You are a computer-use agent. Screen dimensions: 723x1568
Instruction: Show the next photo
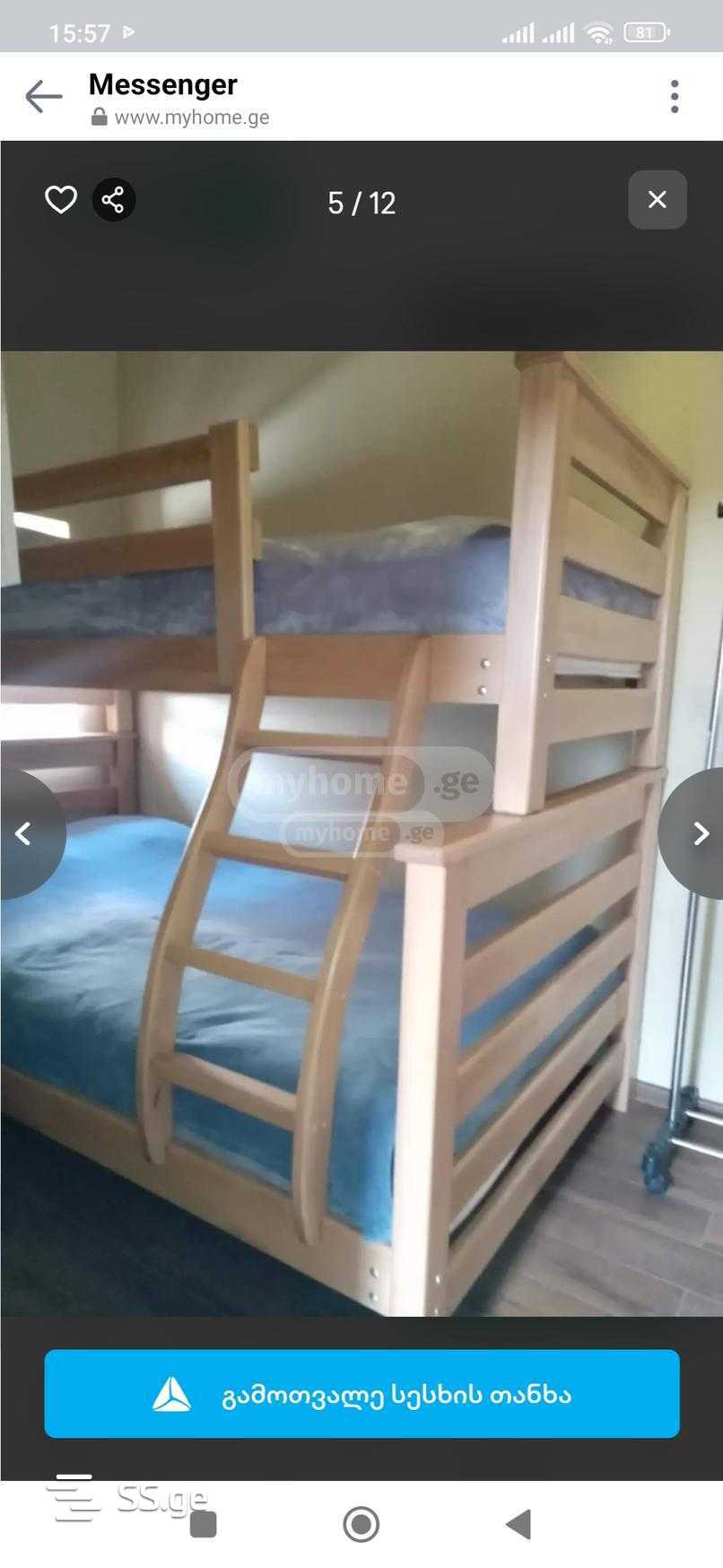700,834
